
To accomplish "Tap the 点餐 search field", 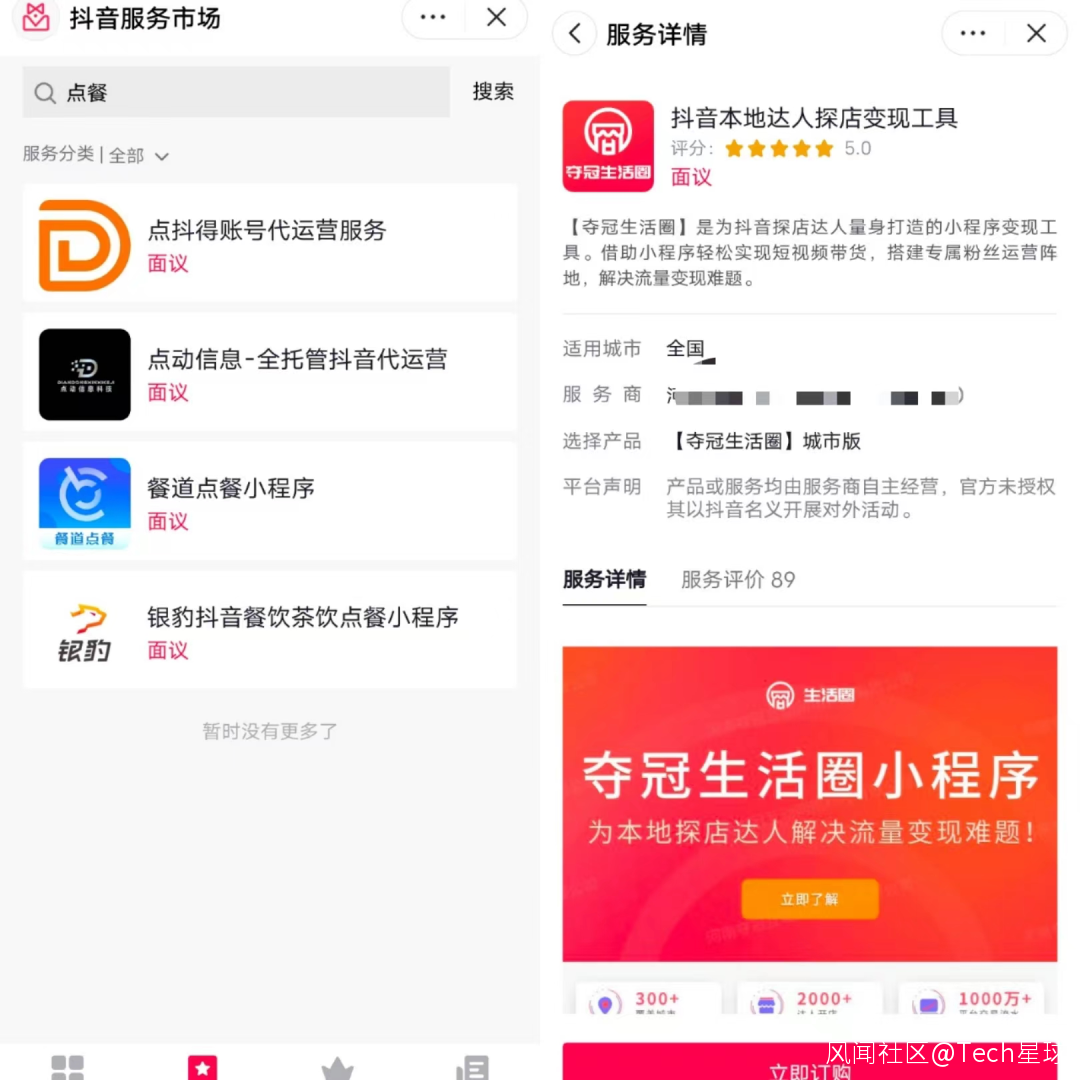I will pyautogui.click(x=236, y=93).
